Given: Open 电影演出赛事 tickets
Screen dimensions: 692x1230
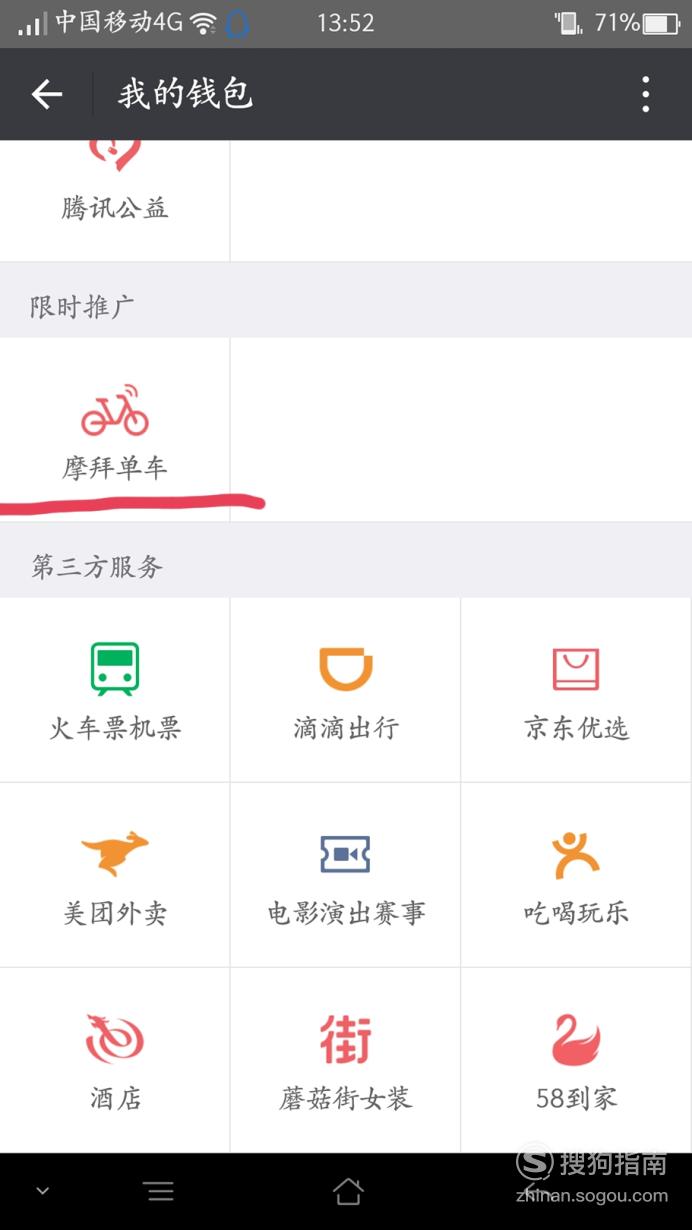Looking at the screenshot, I should pyautogui.click(x=345, y=875).
